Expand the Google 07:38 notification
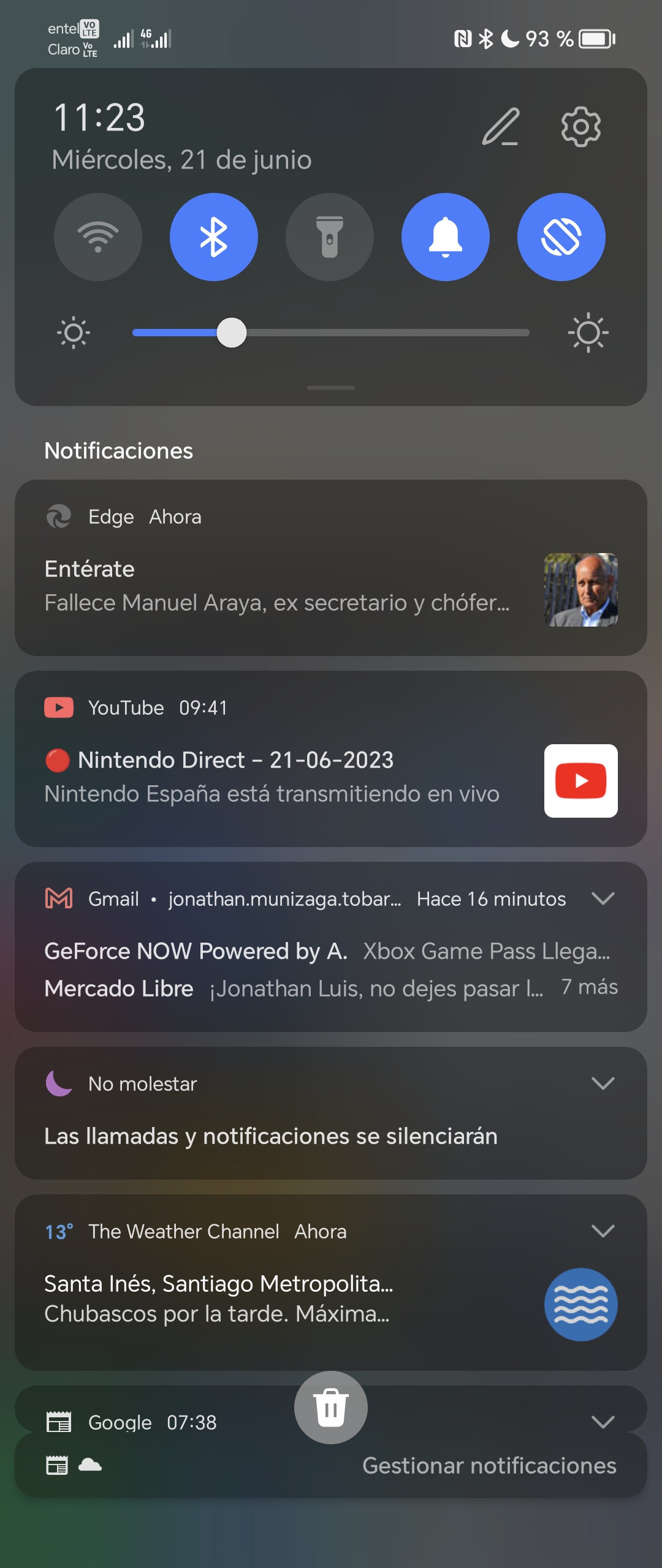Screen dimensions: 662x1568 click(603, 1422)
